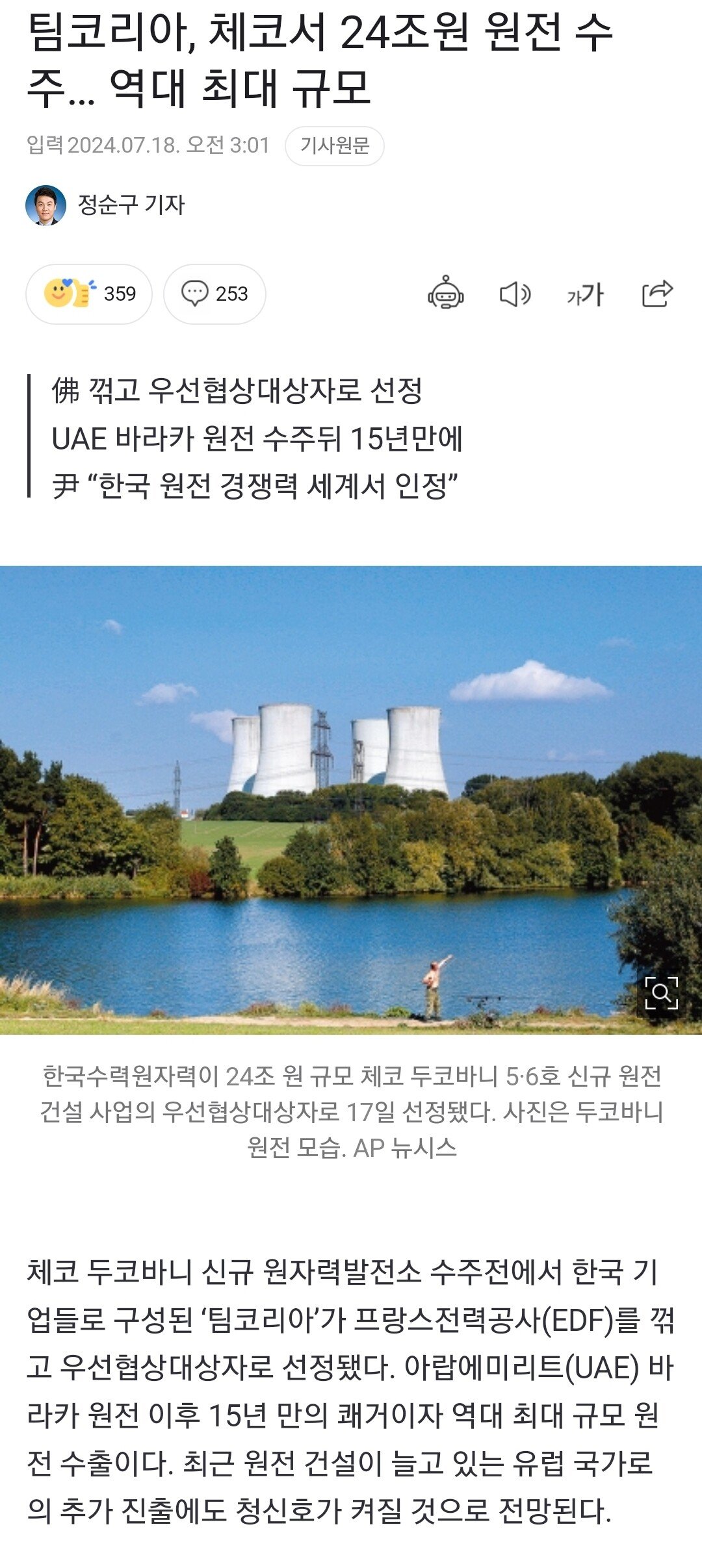Image resolution: width=702 pixels, height=1568 pixels.
Task: Open the original article via 기사원문
Action: pyautogui.click(x=334, y=145)
